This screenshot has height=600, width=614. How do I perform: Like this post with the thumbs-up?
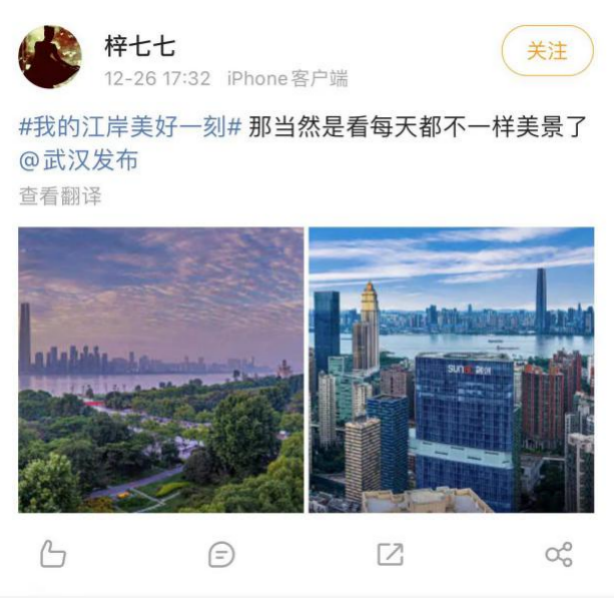pos(52,554)
